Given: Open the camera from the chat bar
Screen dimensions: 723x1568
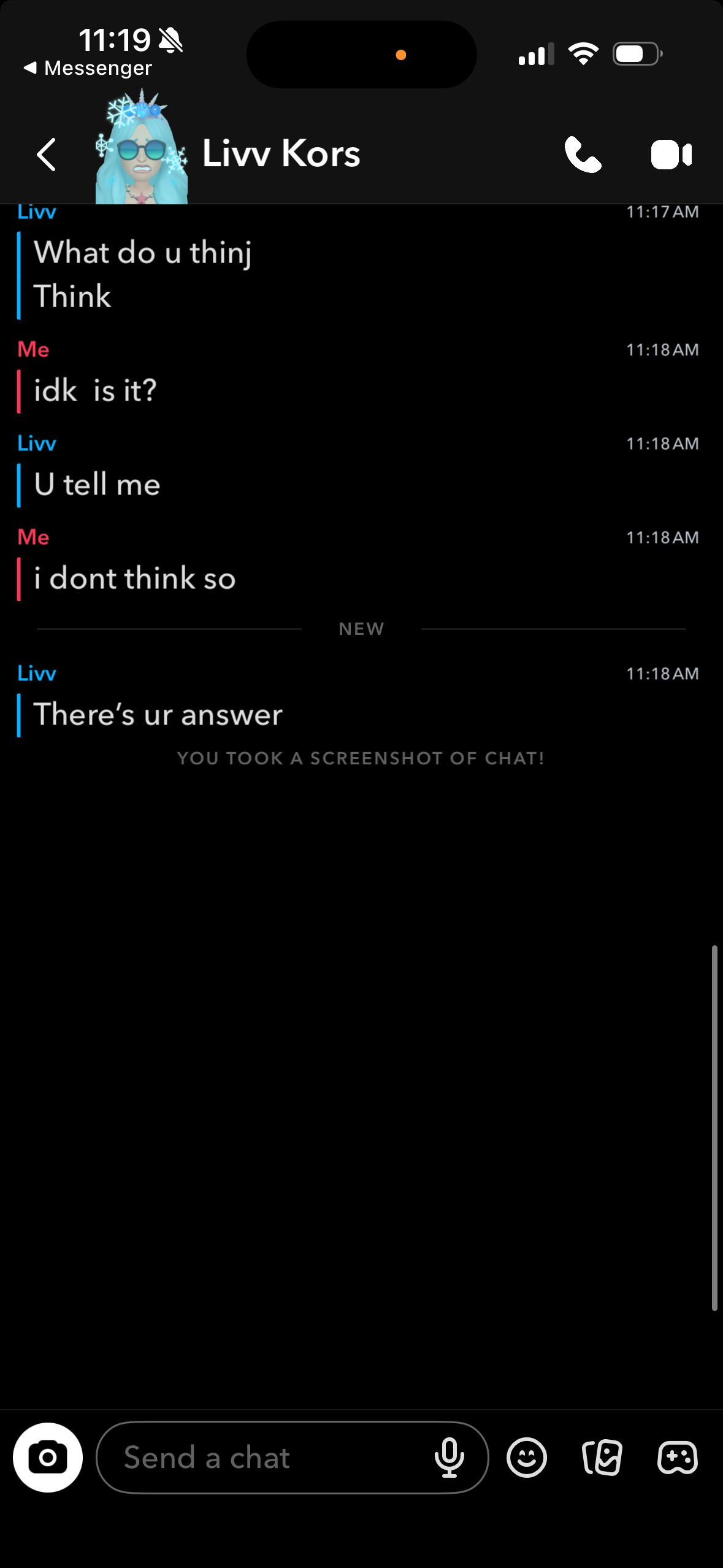Looking at the screenshot, I should click(x=48, y=1457).
